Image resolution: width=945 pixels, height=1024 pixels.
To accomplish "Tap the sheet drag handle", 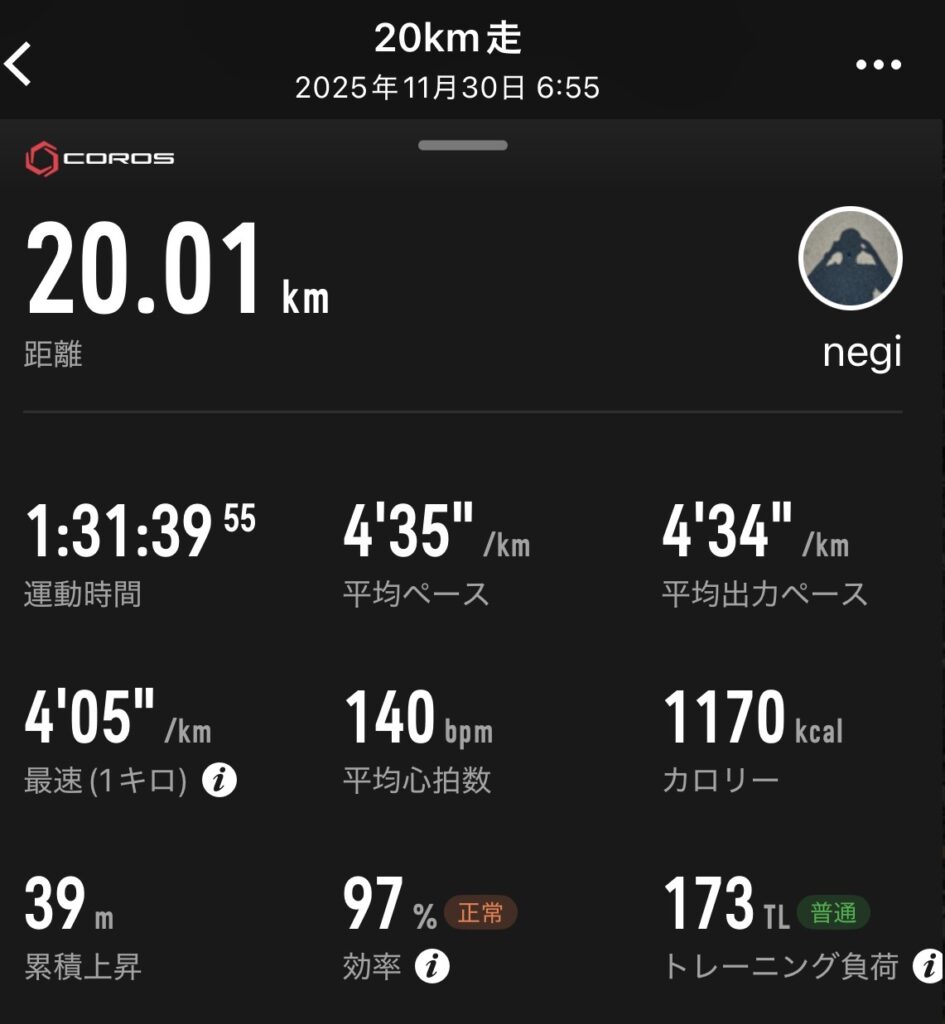I will [463, 145].
